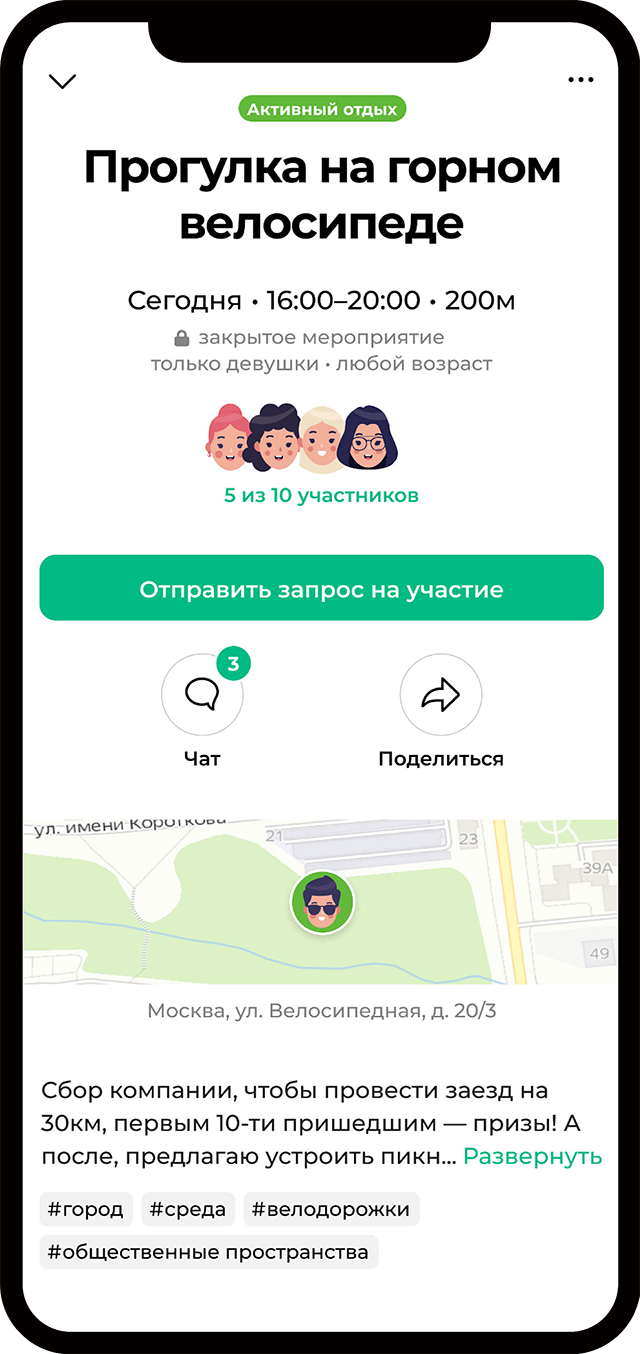Viewport: 640px width, 1354px height.
Task: Open the #велодорожки hashtag
Action: [330, 1209]
